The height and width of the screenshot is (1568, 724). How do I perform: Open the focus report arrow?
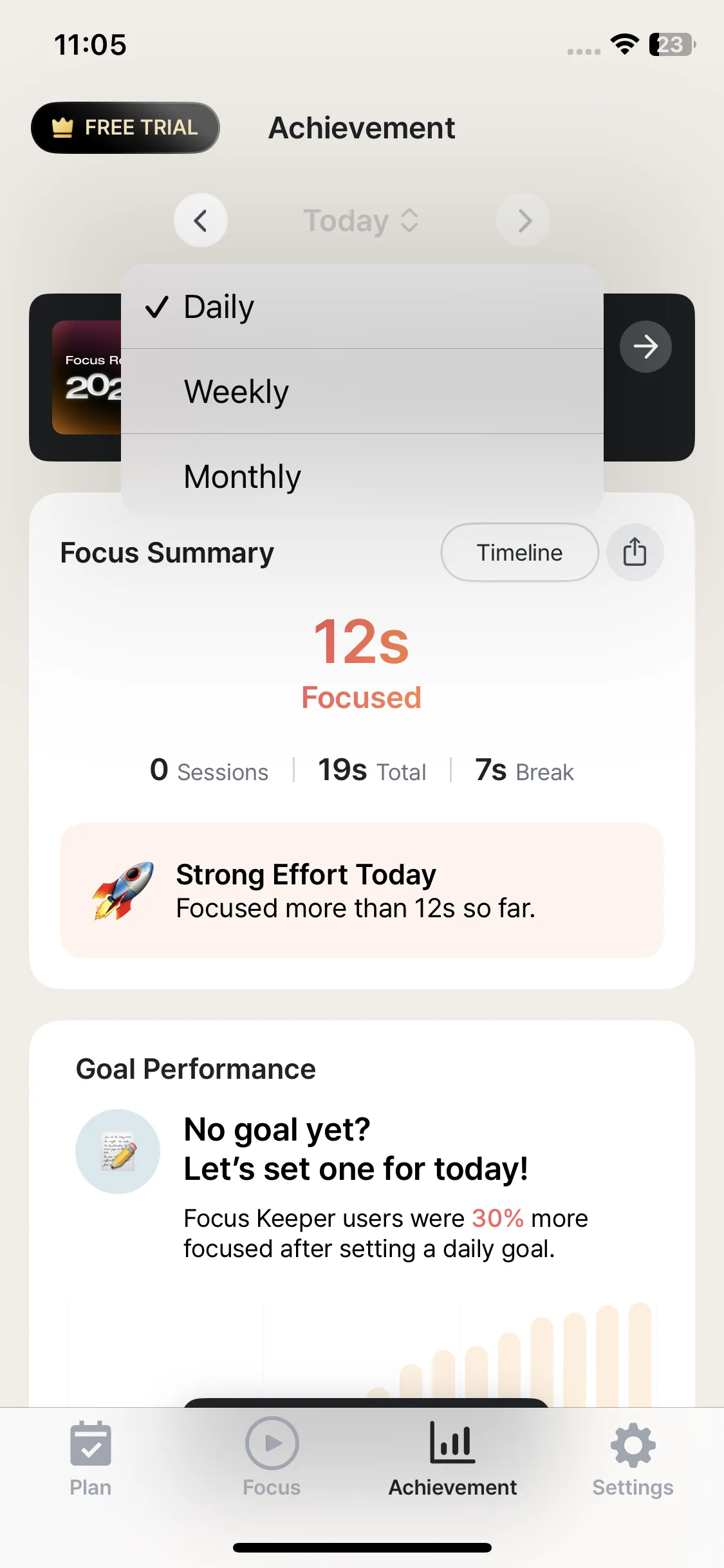(645, 347)
